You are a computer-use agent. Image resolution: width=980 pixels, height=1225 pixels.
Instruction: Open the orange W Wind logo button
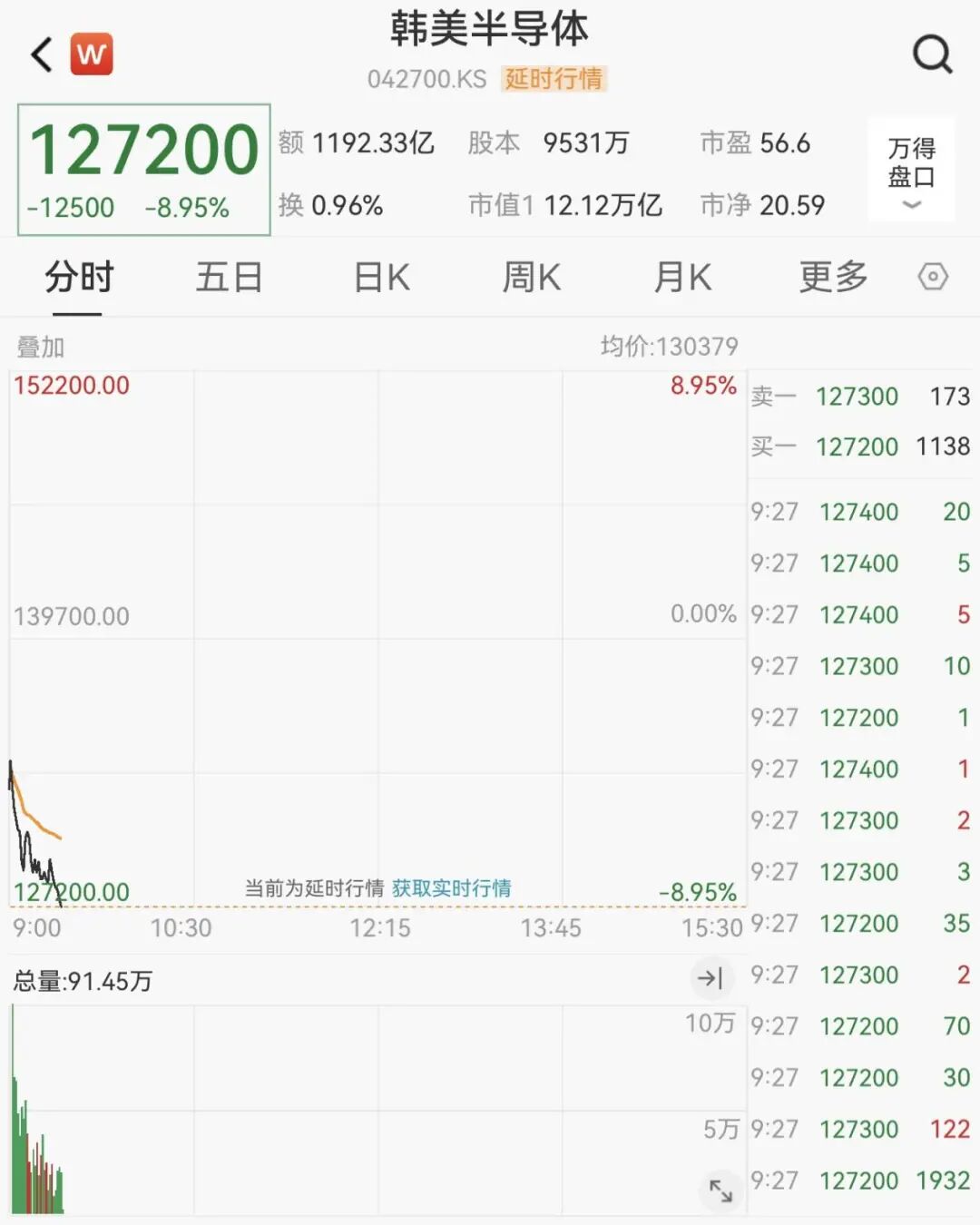pos(92,54)
